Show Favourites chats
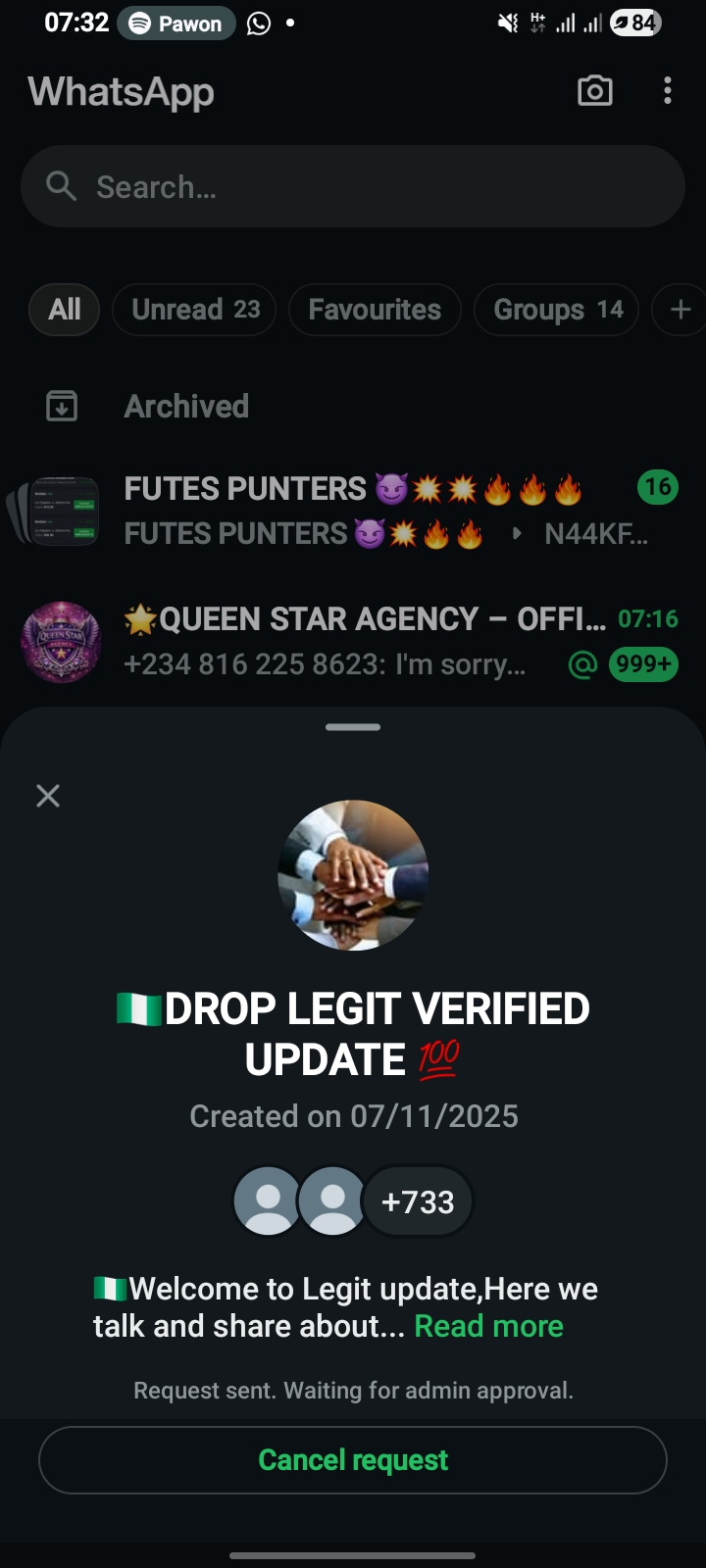Screen dimensions: 706x1568 pyautogui.click(x=375, y=310)
